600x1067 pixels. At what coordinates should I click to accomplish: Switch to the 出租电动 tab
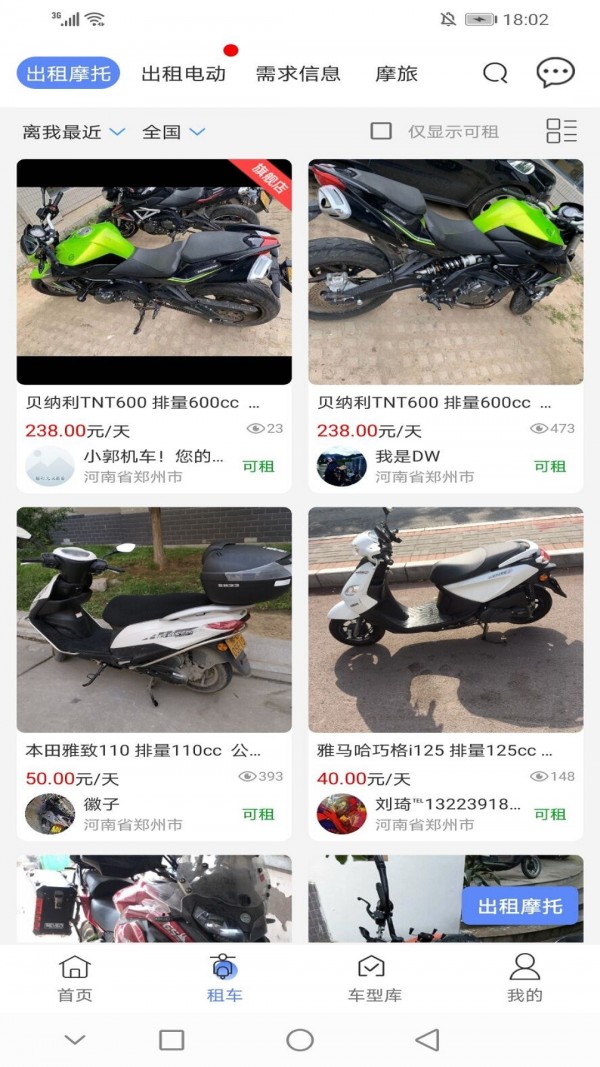click(x=184, y=73)
